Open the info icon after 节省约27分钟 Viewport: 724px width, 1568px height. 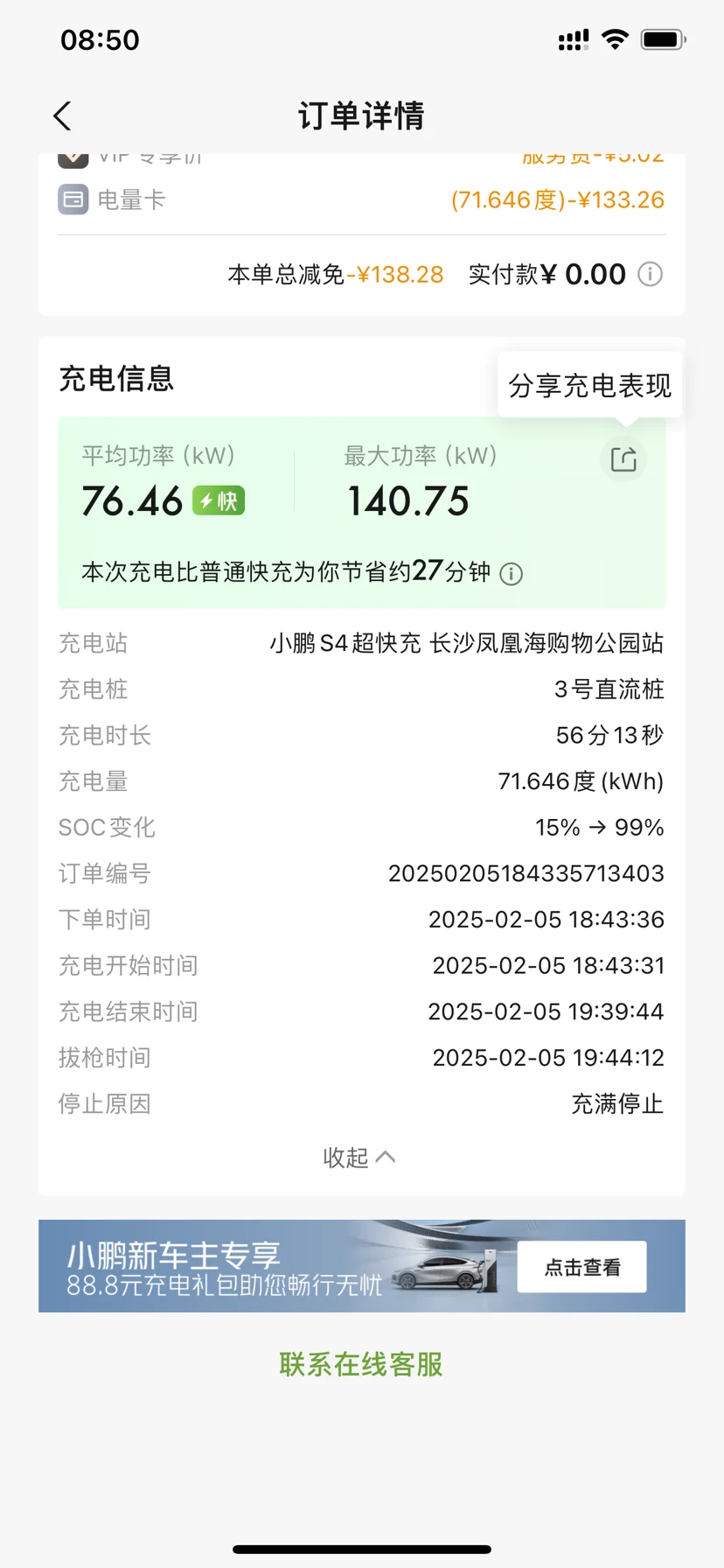[x=512, y=574]
